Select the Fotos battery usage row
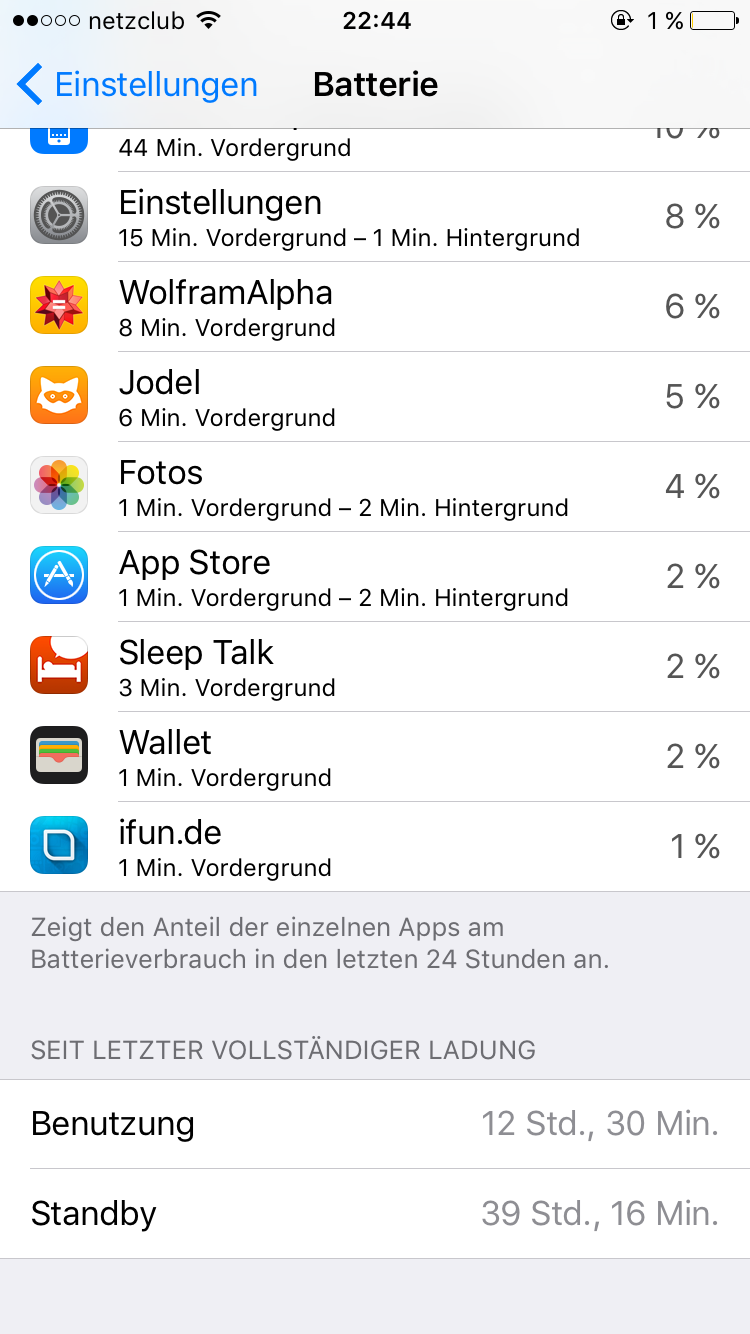 pos(375,487)
